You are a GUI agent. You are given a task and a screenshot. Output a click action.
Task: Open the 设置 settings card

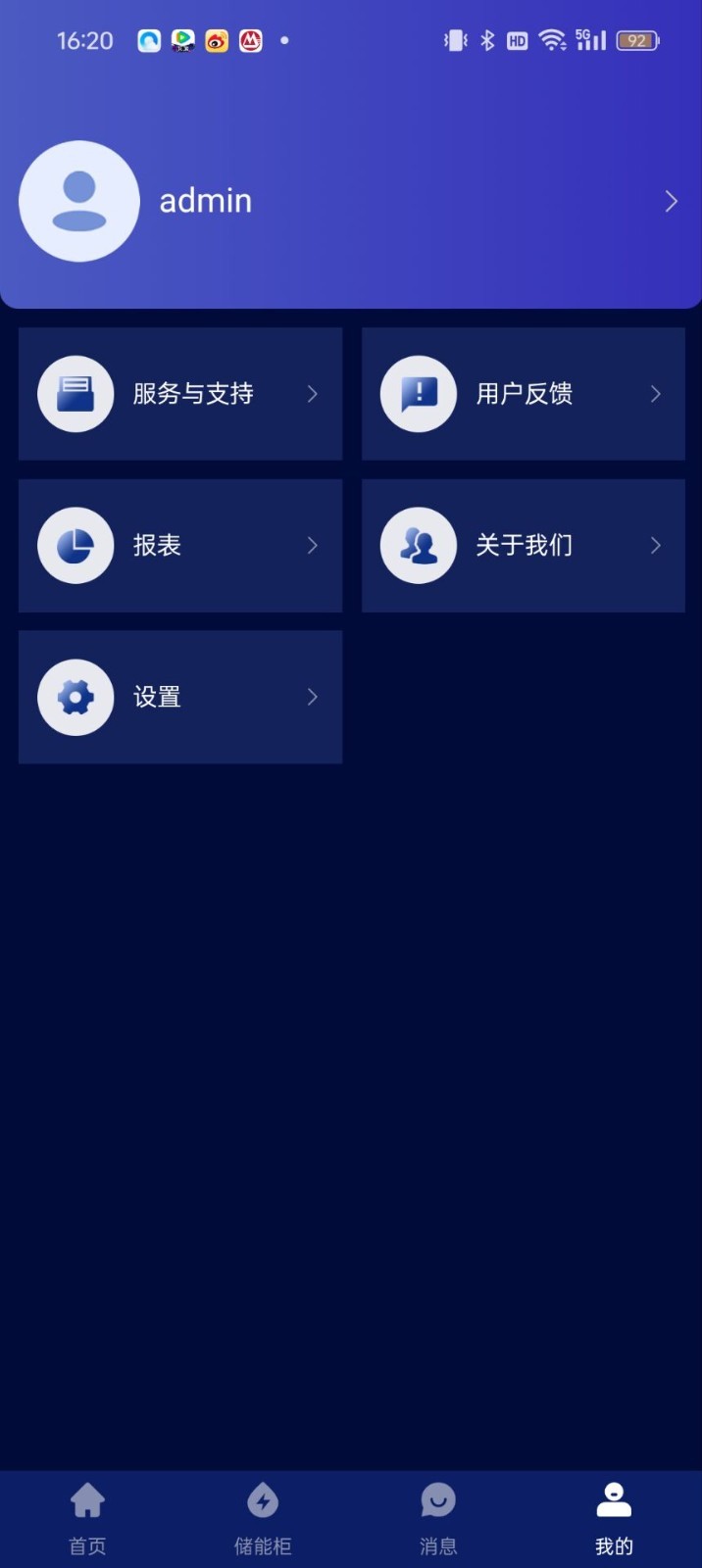click(180, 697)
